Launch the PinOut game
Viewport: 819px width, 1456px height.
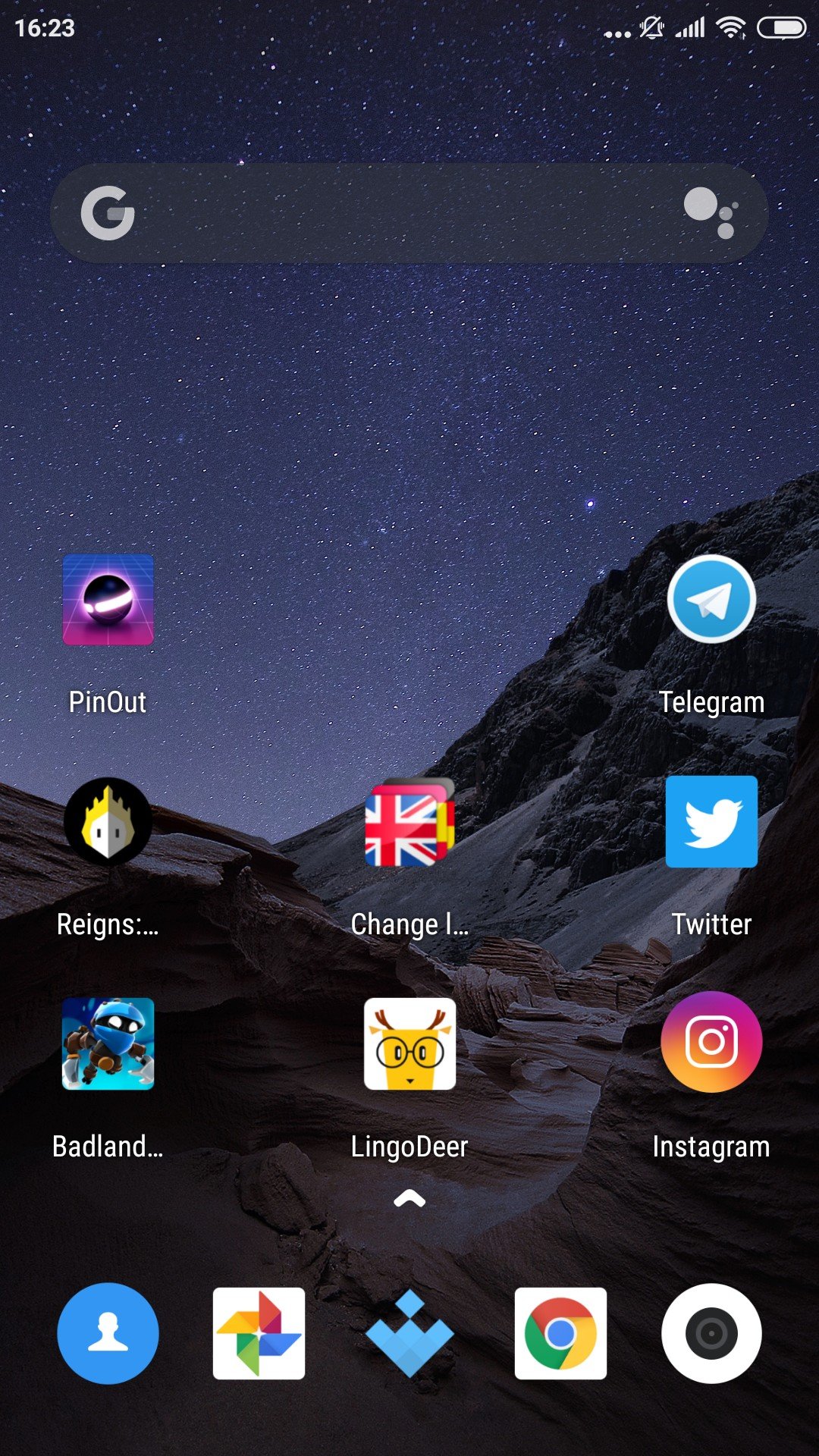(x=107, y=599)
